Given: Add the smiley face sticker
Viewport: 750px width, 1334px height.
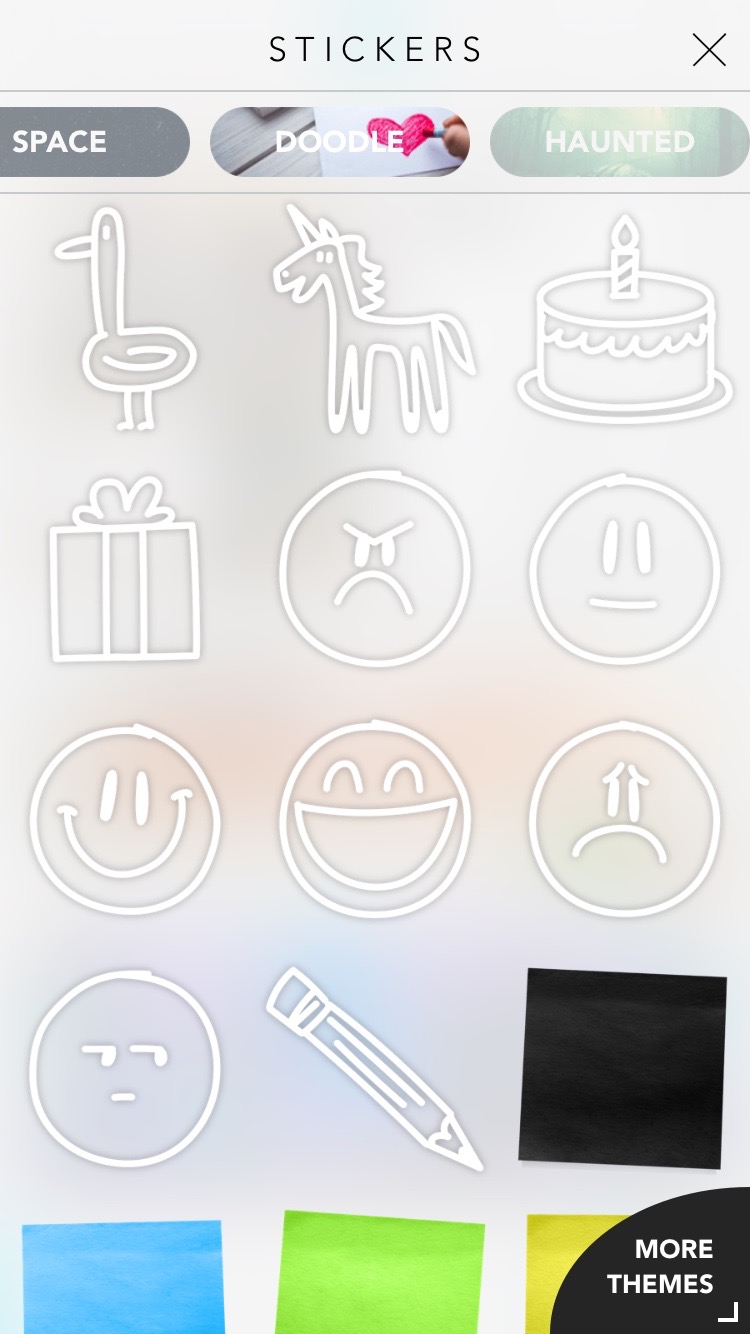Looking at the screenshot, I should [125, 818].
